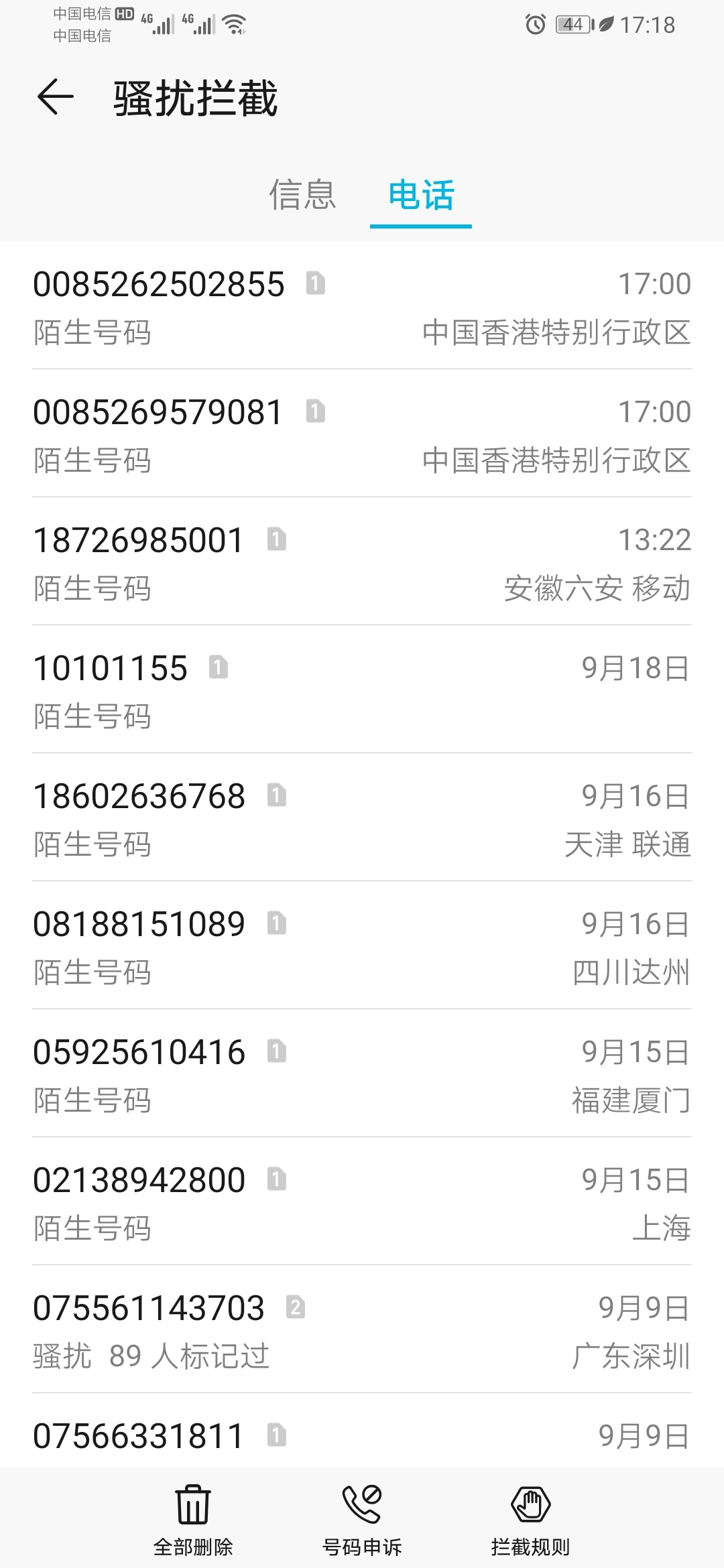Tap the 05925610416 call from 福建厦门
This screenshot has width=724, height=1568.
tap(362, 1074)
